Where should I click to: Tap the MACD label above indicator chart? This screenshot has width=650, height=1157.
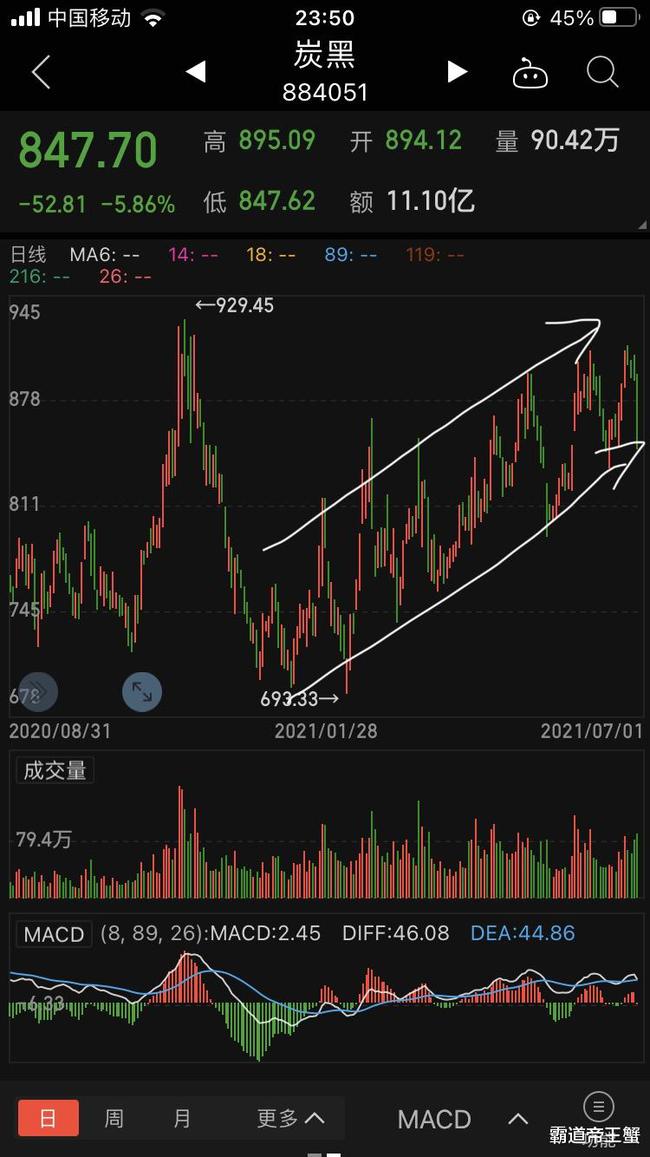coord(54,933)
